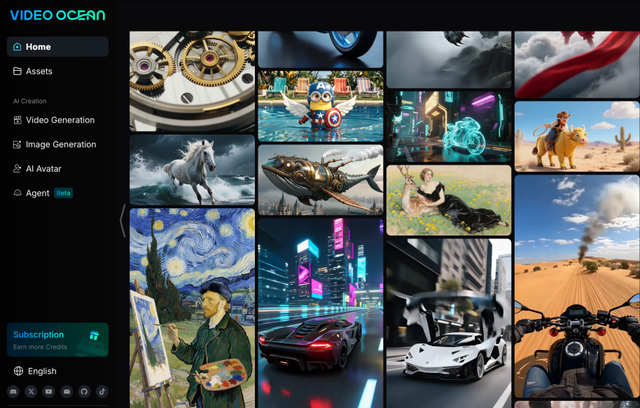Open the neon motorcycle video

click(x=448, y=125)
